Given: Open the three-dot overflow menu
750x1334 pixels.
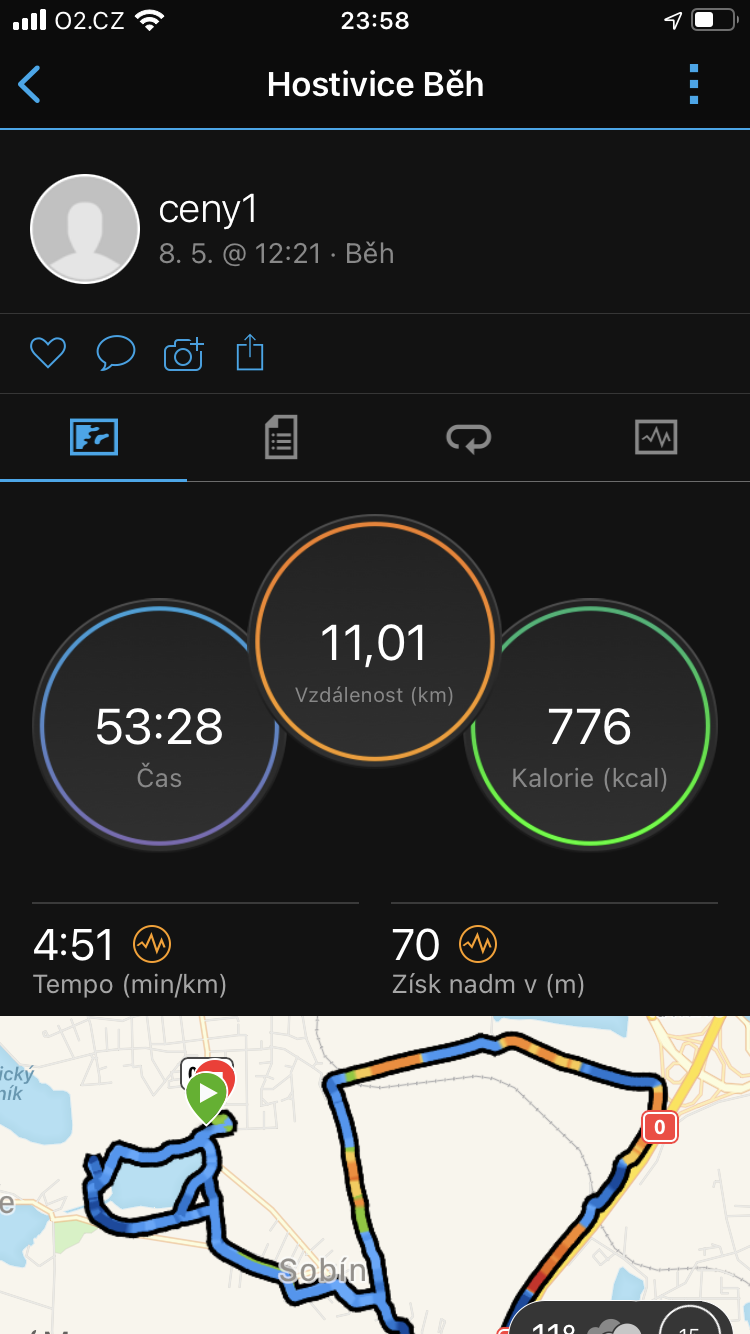Looking at the screenshot, I should click(x=694, y=85).
